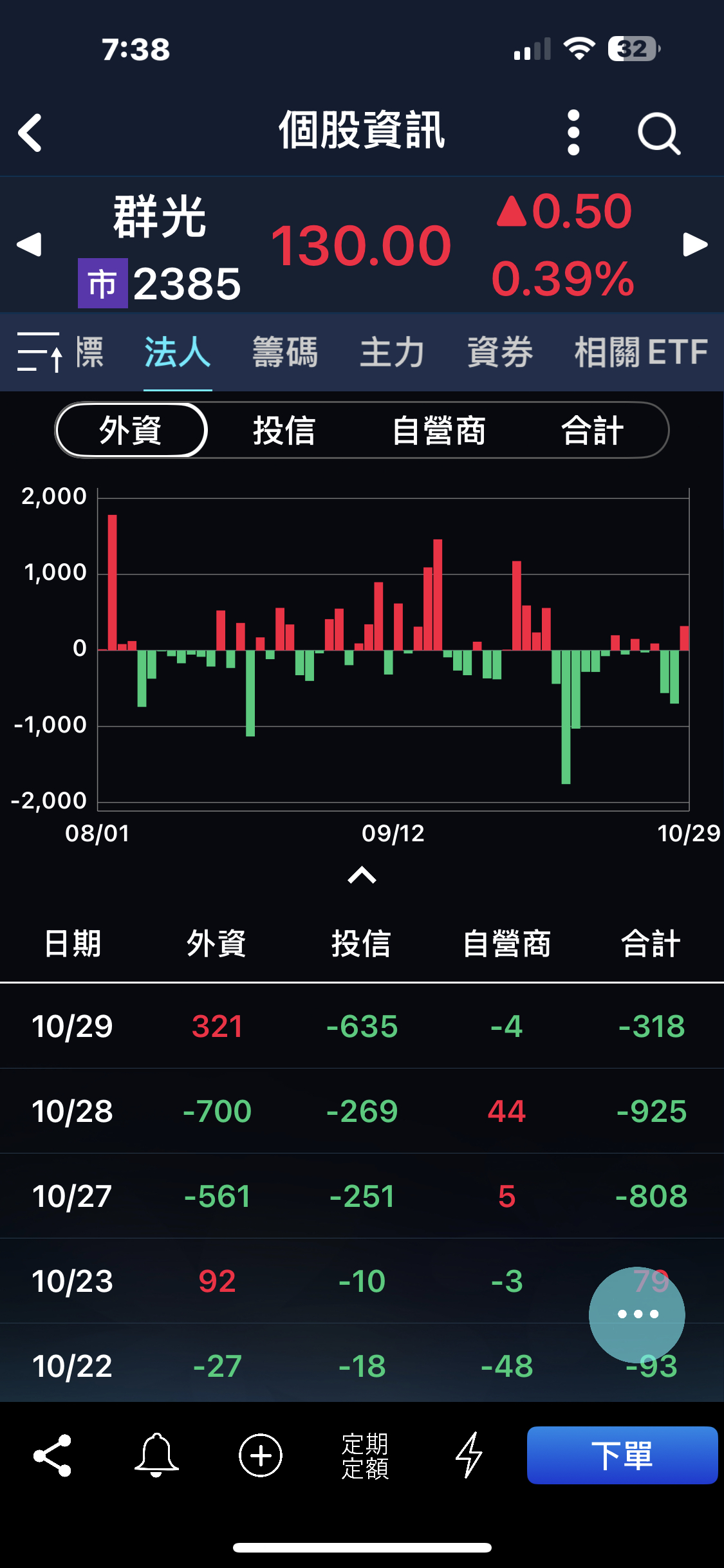Open 定期定額 regular investment
This screenshot has width=724, height=1568.
[x=365, y=1455]
